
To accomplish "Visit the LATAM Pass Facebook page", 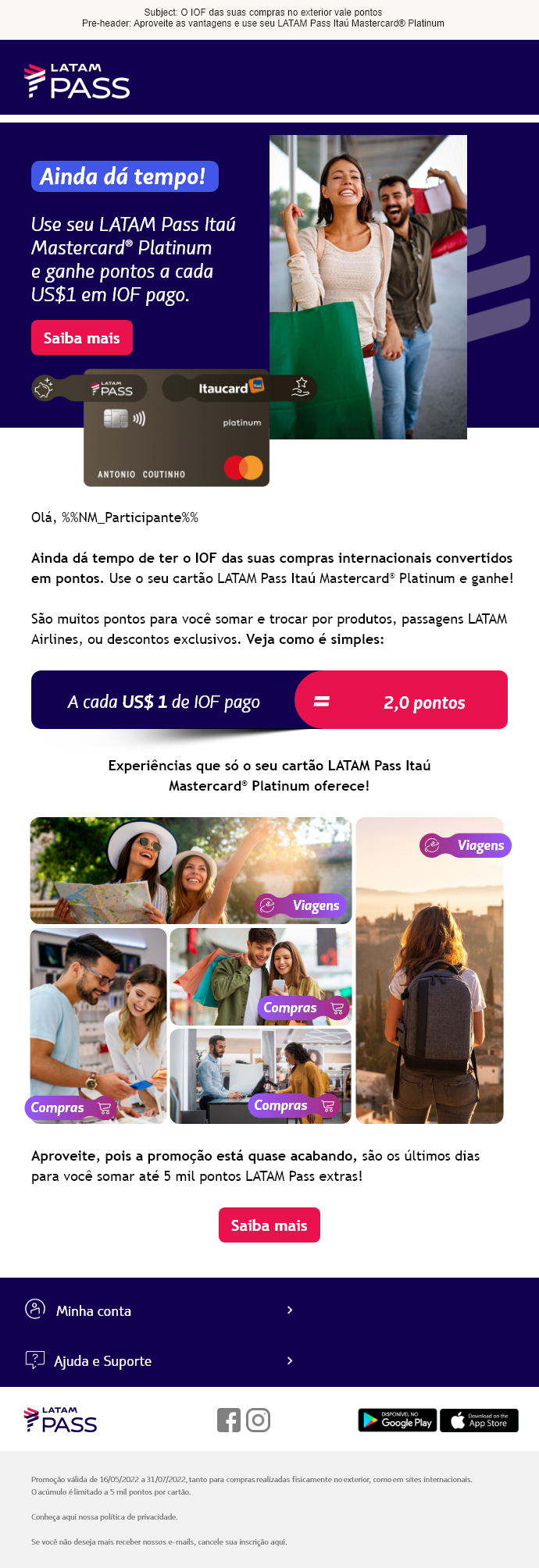I will click(229, 1420).
